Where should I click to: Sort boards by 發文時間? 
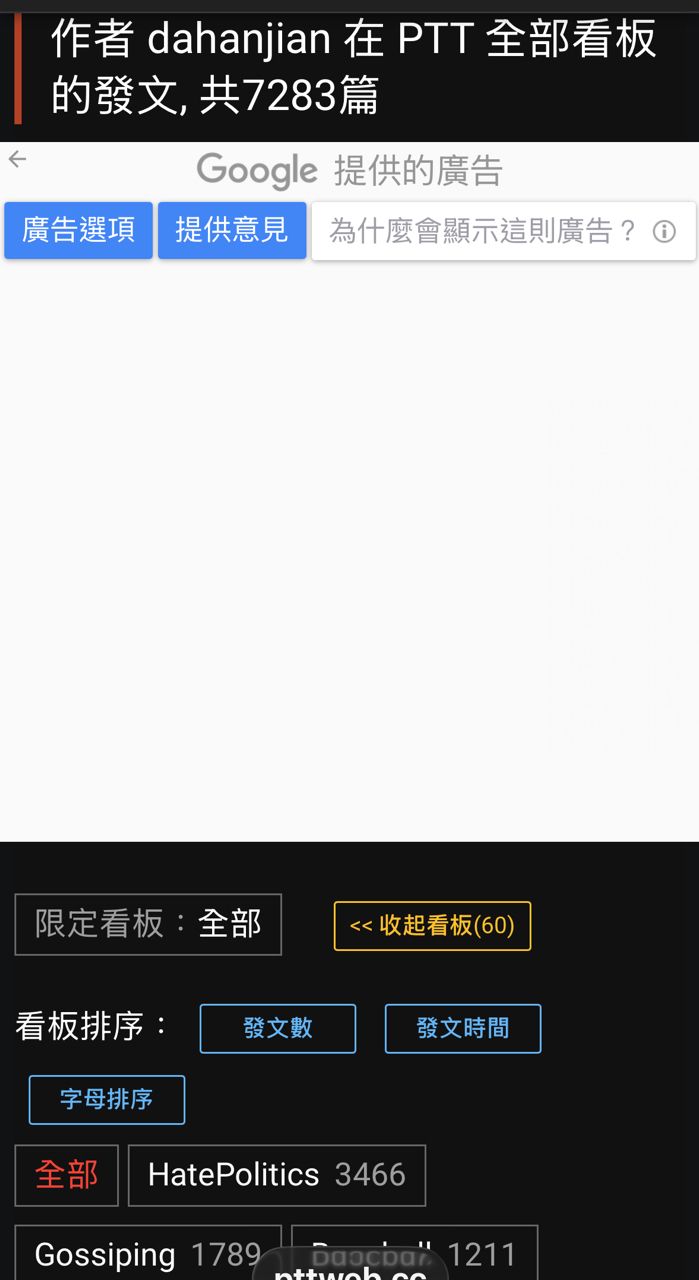(463, 1028)
